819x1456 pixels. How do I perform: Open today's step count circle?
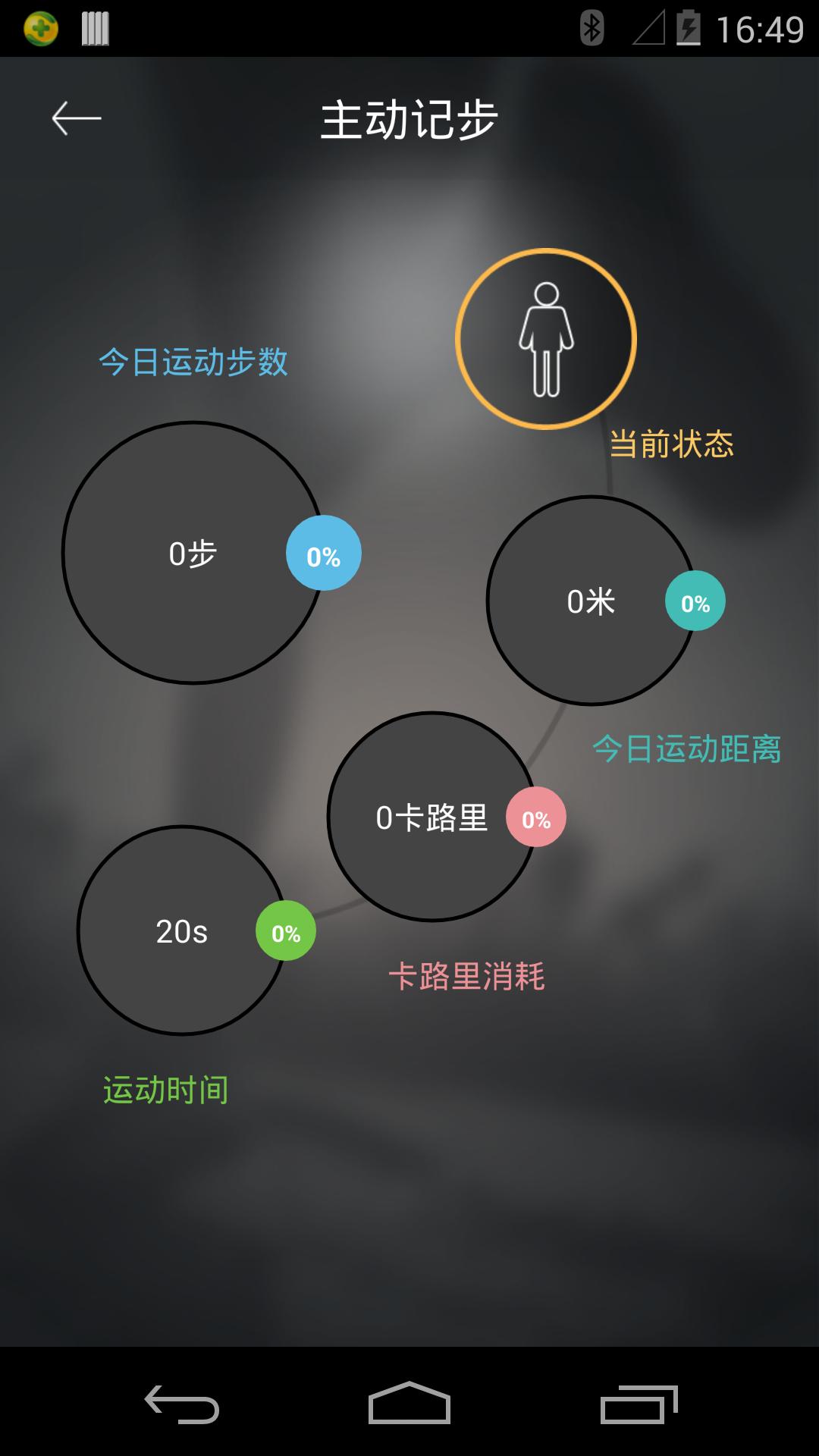(x=193, y=554)
